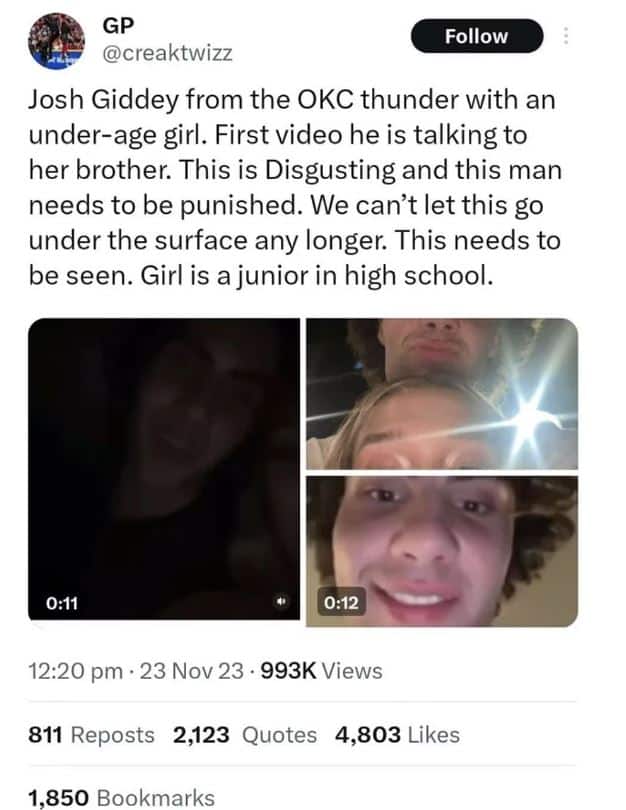Open GP's profile avatar

(52, 39)
